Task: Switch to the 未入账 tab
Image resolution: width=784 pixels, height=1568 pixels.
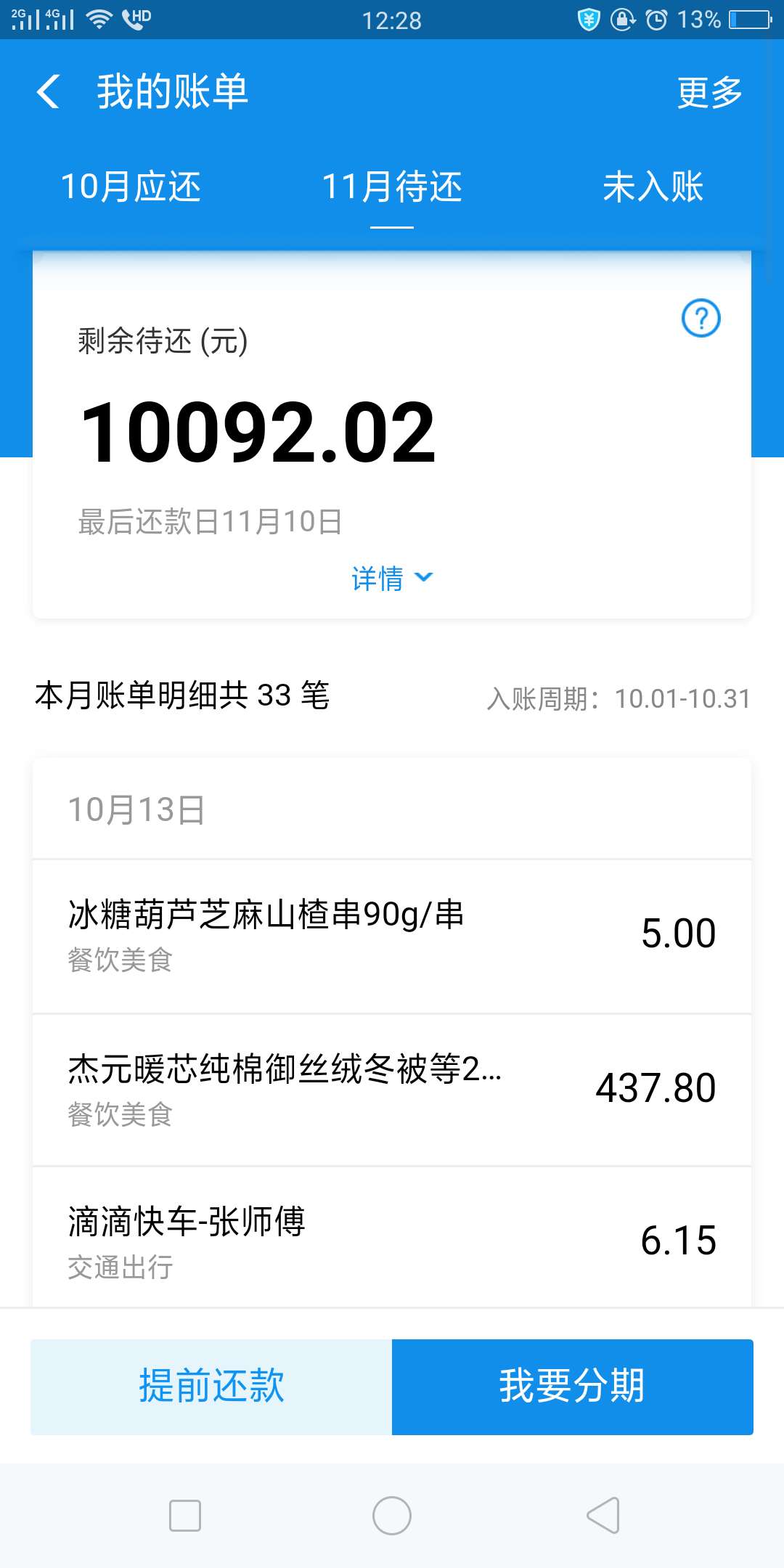Action: pos(653,187)
